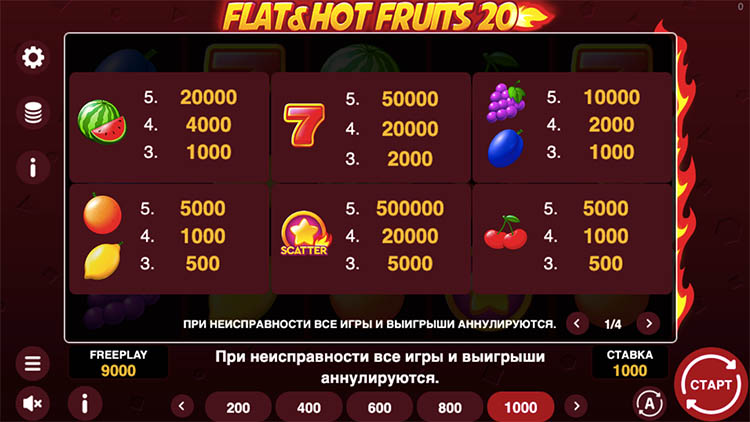
Task: Select the 600 bet chip
Action: 379,407
